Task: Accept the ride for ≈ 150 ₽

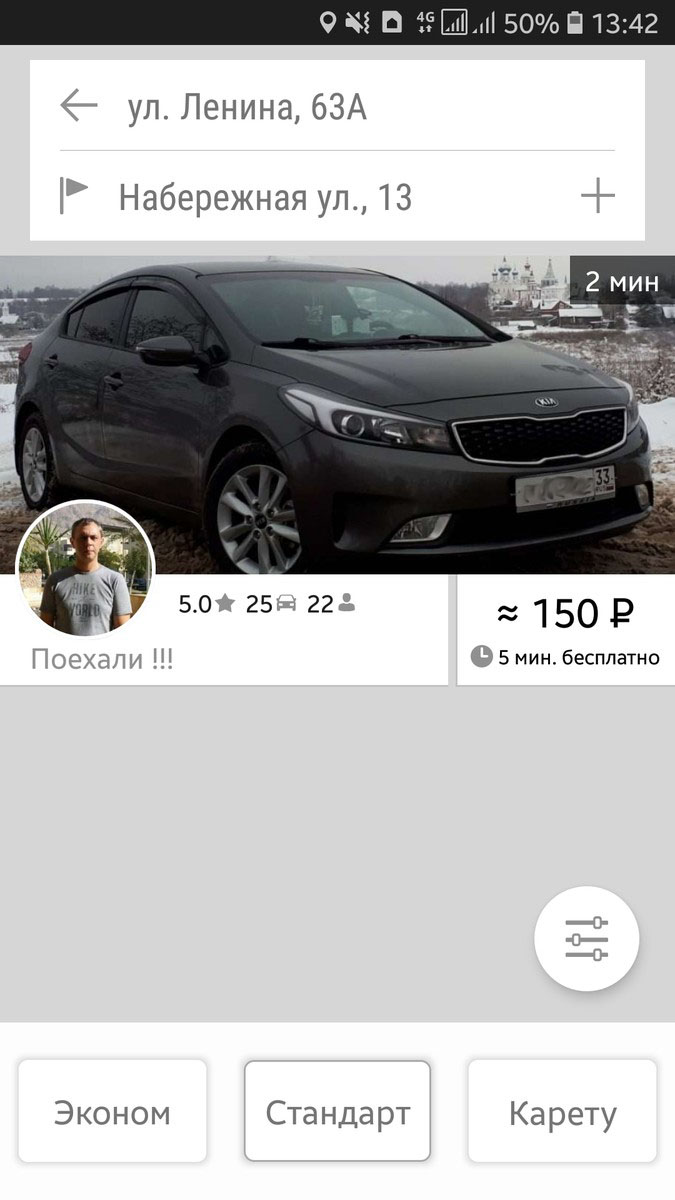Action: pyautogui.click(x=565, y=630)
